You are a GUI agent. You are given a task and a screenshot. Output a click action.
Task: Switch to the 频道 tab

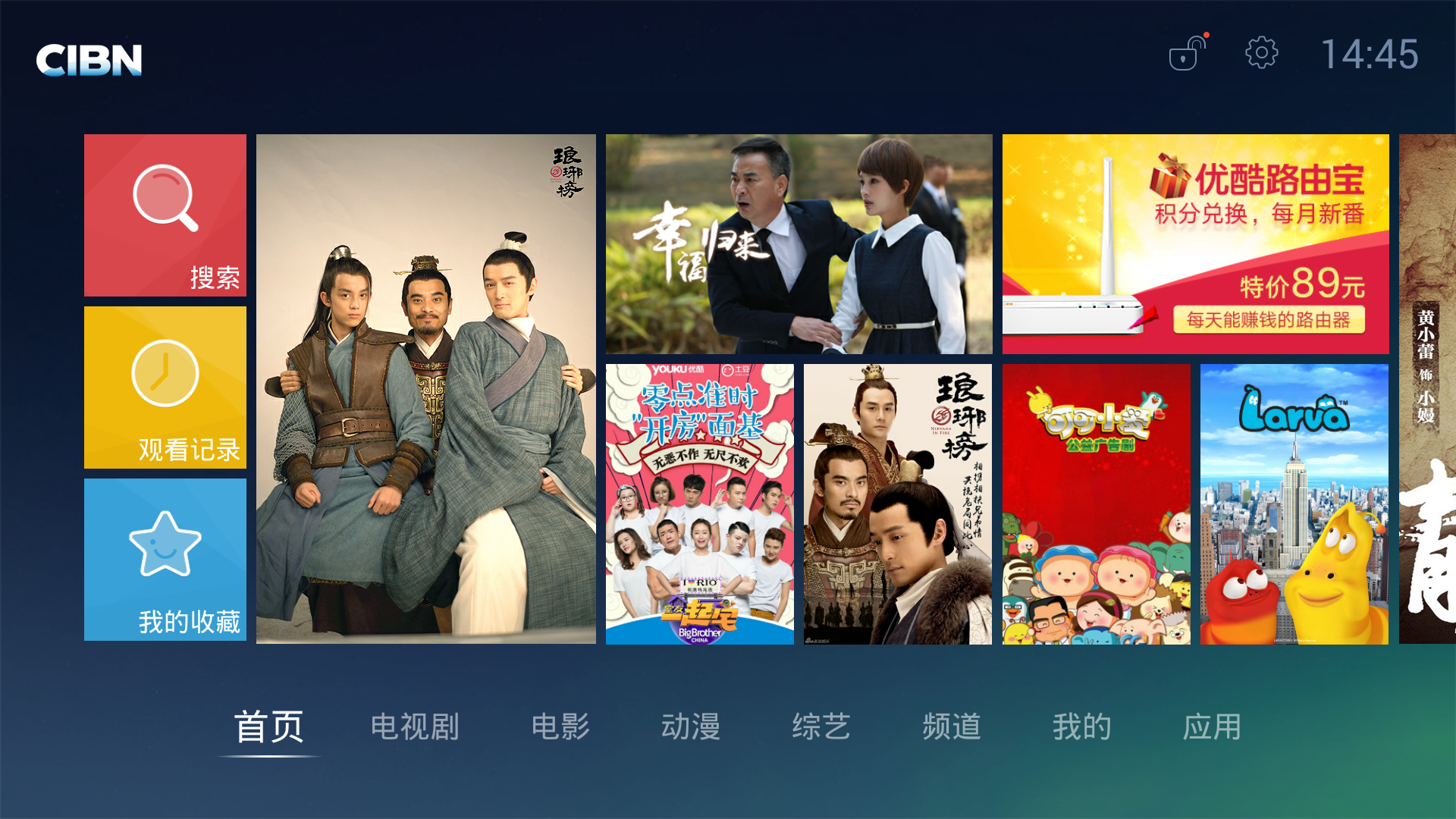click(x=952, y=726)
